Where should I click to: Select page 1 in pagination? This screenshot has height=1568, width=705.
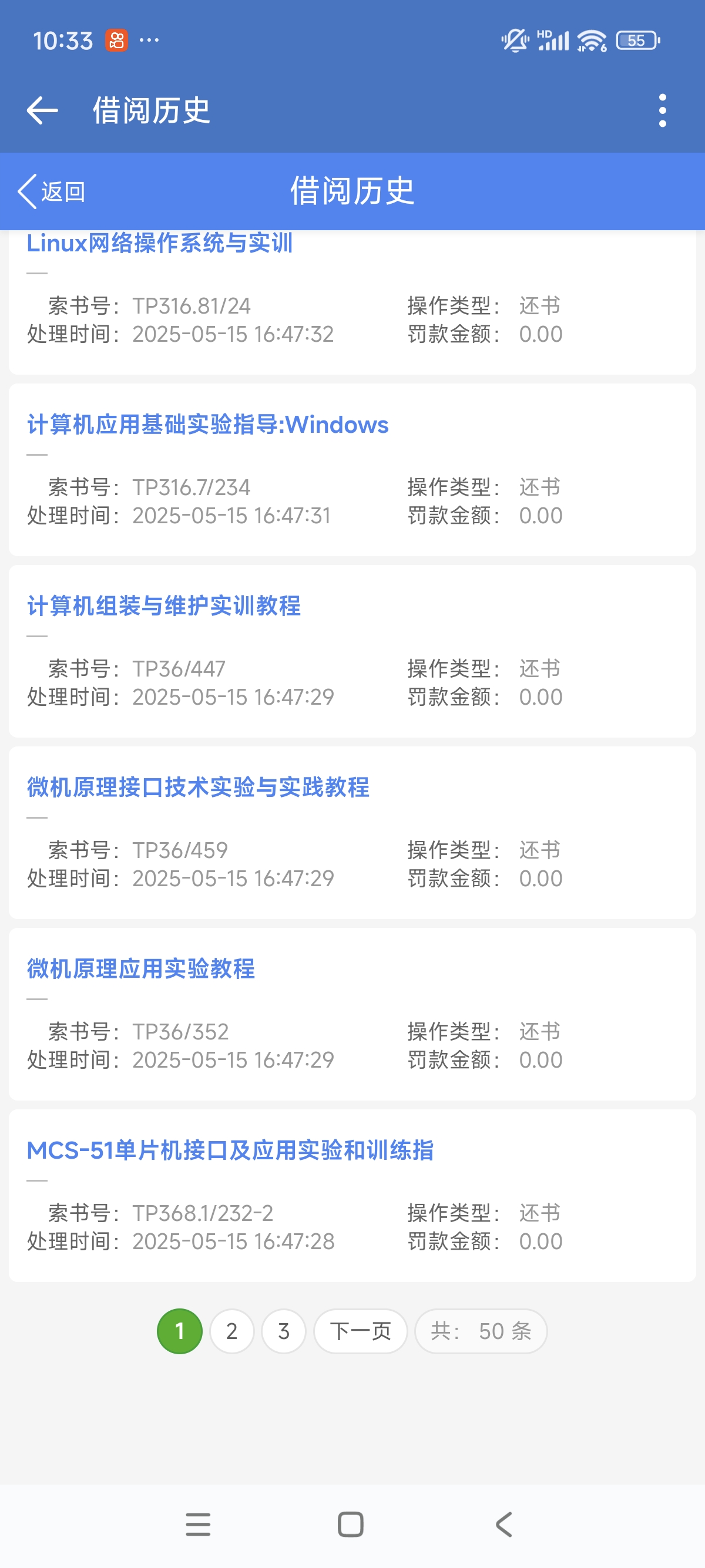point(180,1331)
